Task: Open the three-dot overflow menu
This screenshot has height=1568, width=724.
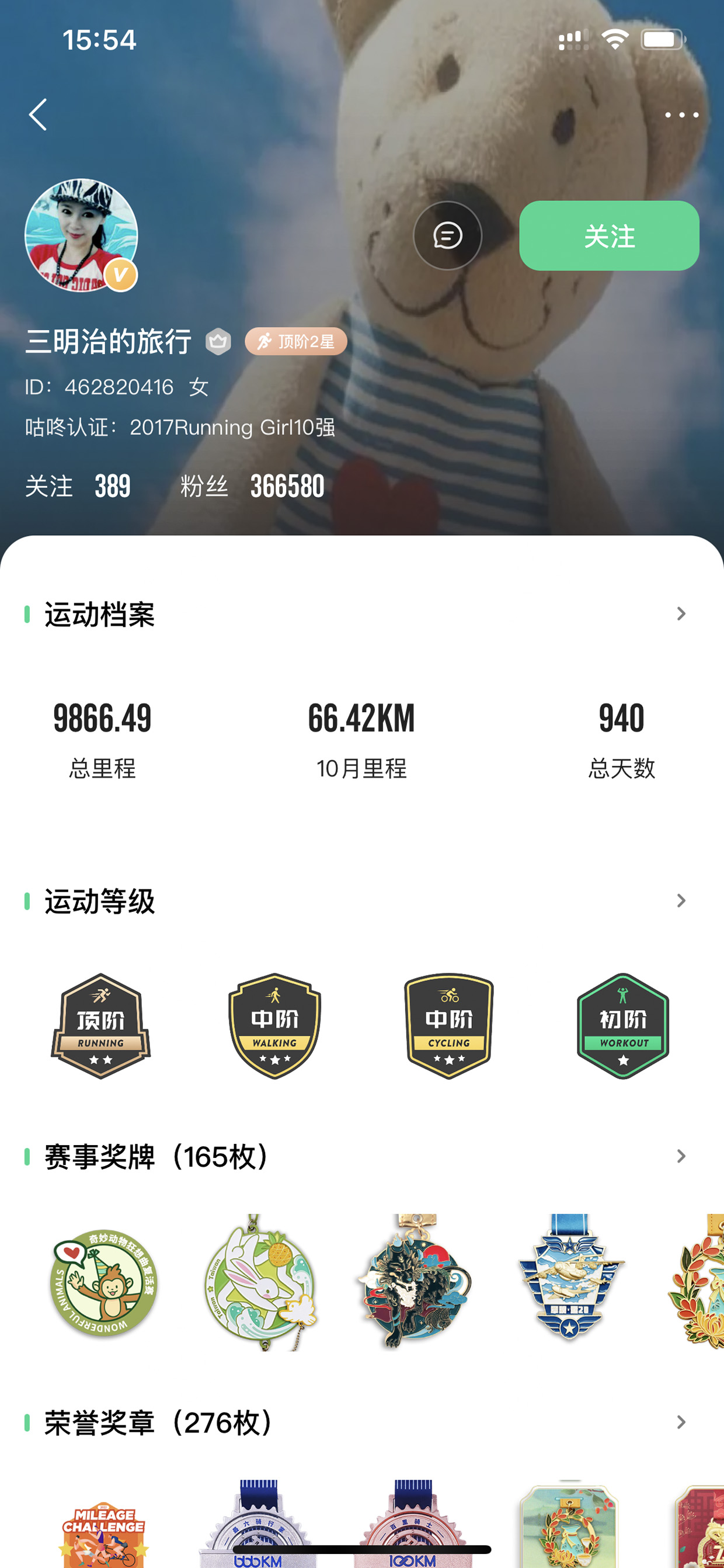Action: coord(681,115)
